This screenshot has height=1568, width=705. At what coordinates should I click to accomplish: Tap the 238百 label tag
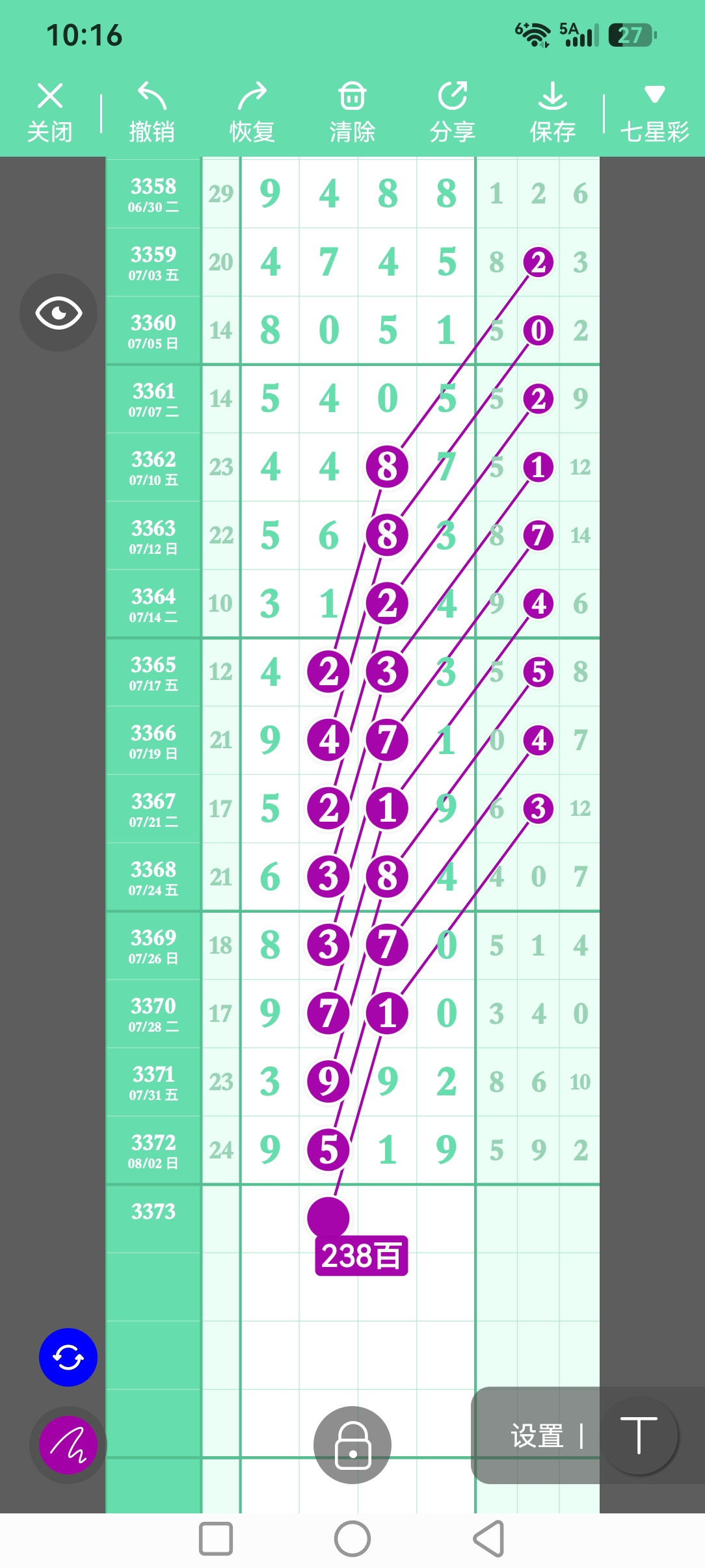pyautogui.click(x=362, y=1255)
